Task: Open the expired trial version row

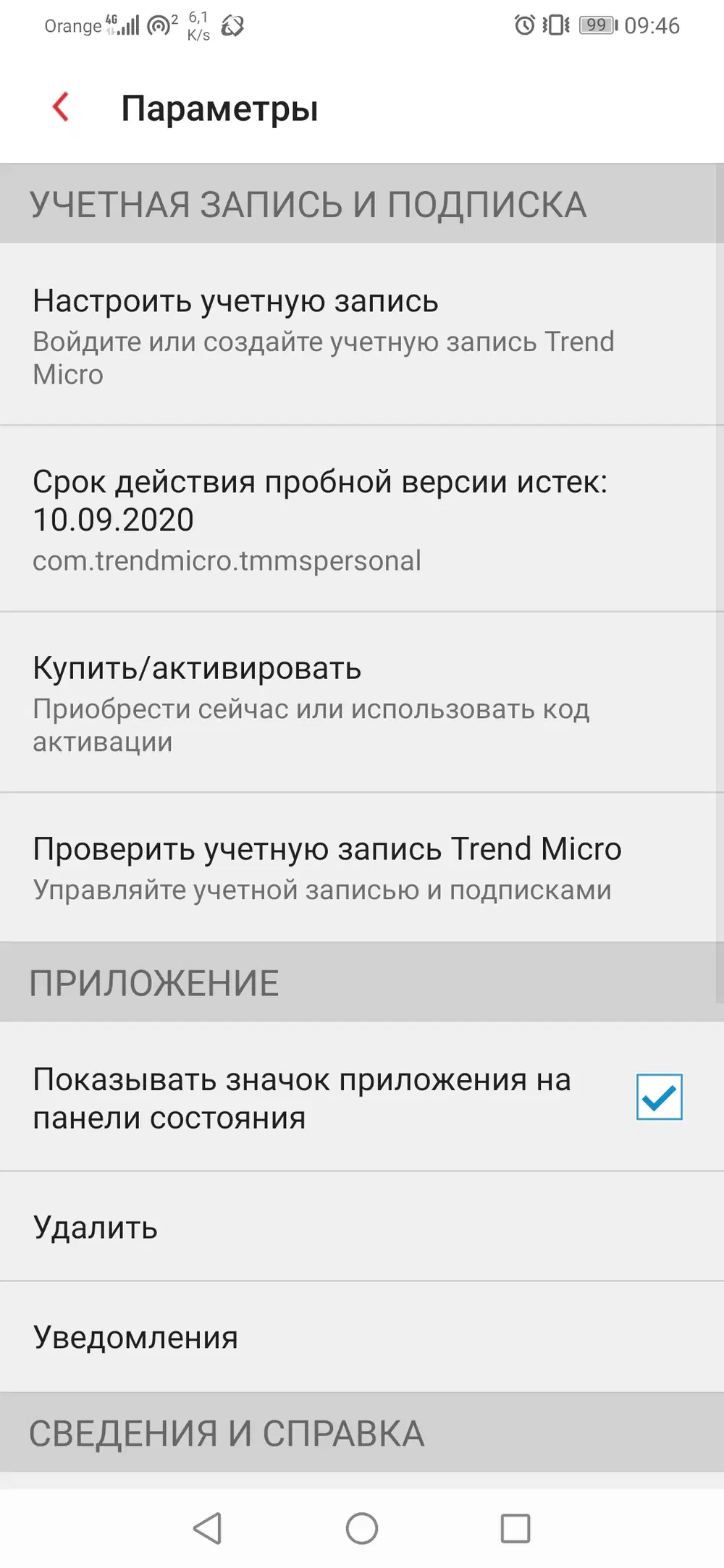Action: pos(362,519)
